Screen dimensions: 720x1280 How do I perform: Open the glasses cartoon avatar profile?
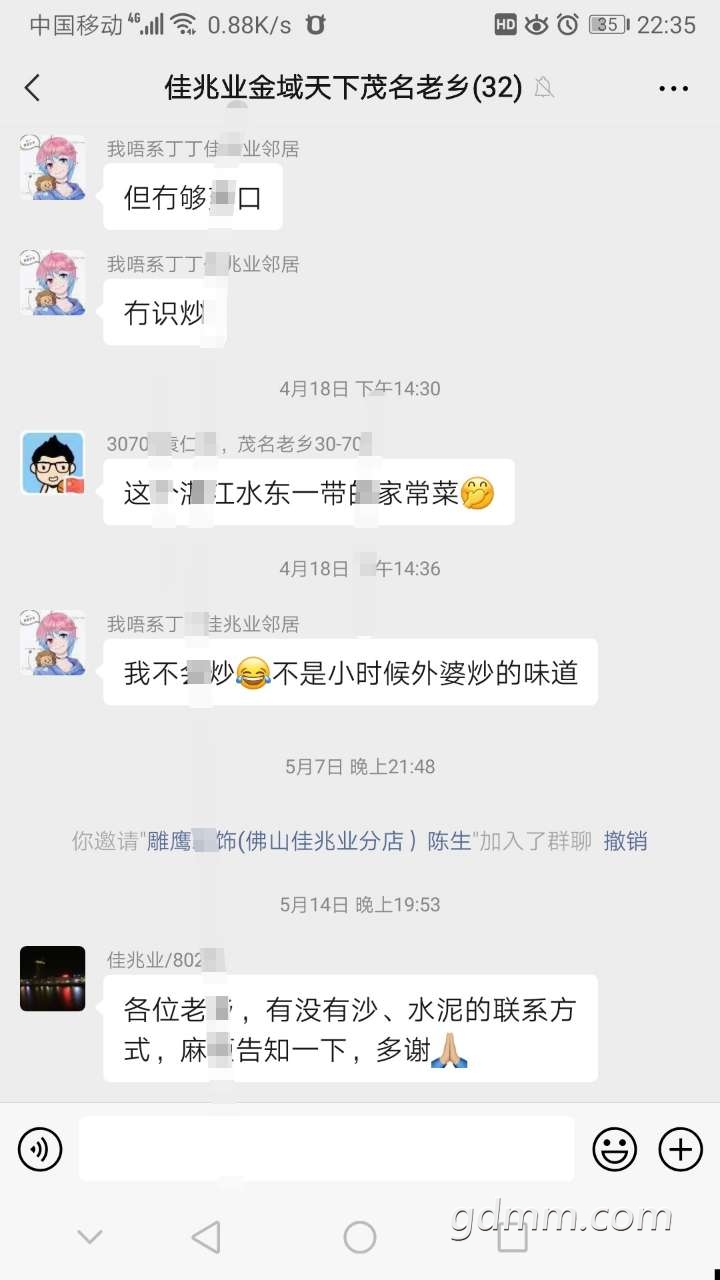(53, 463)
